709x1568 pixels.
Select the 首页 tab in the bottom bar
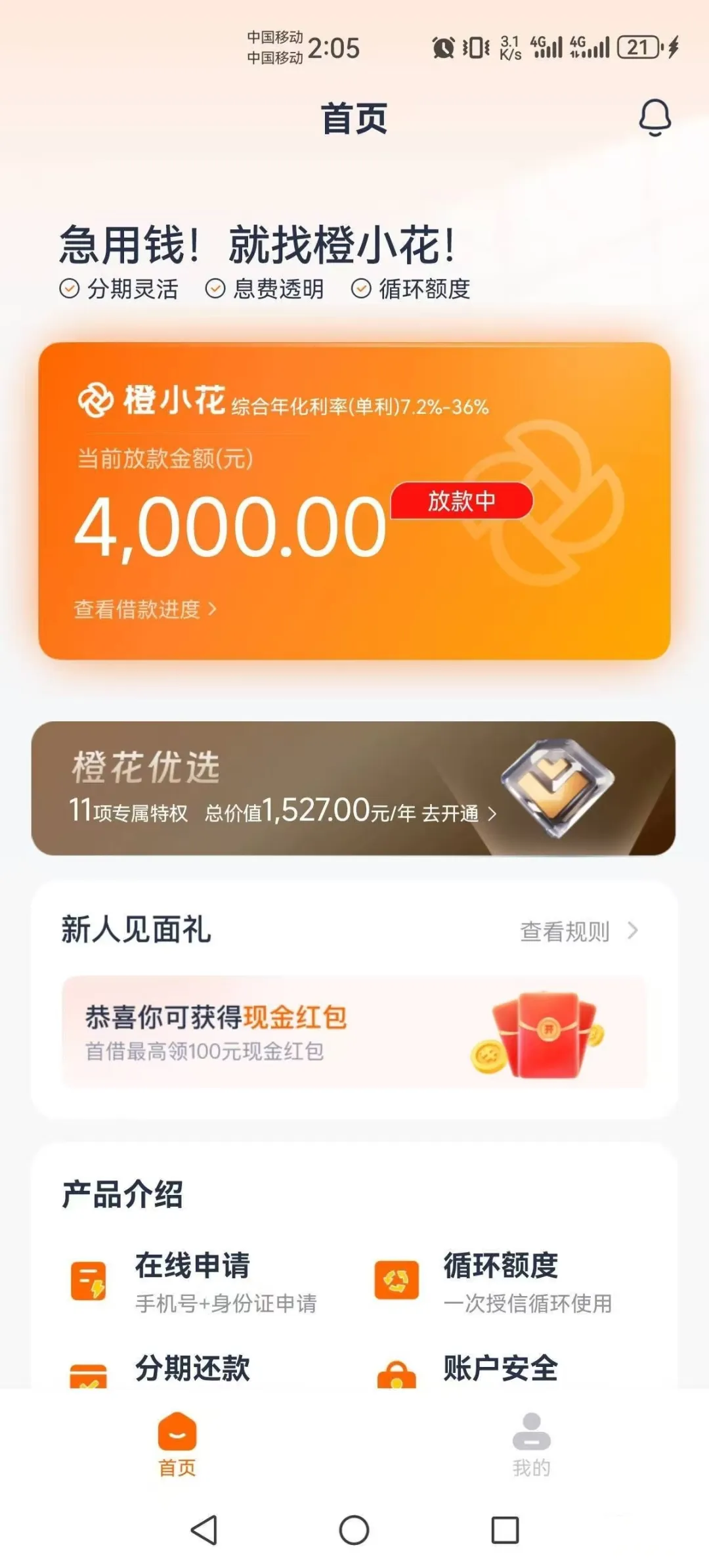(x=177, y=1445)
